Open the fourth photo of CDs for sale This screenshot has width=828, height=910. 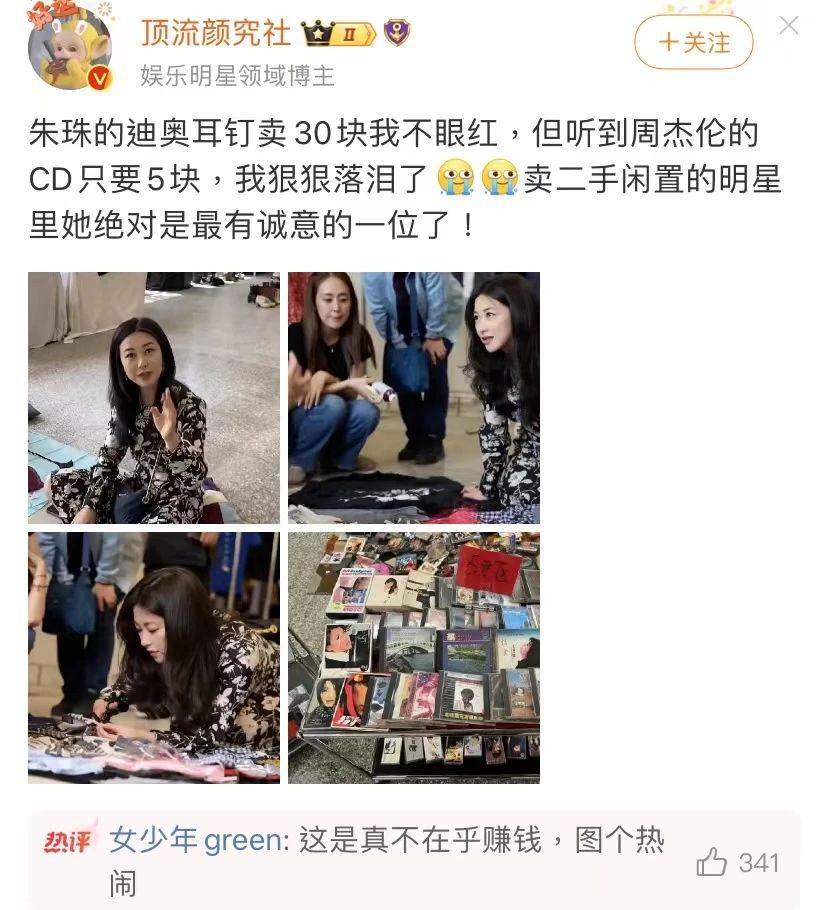click(414, 657)
